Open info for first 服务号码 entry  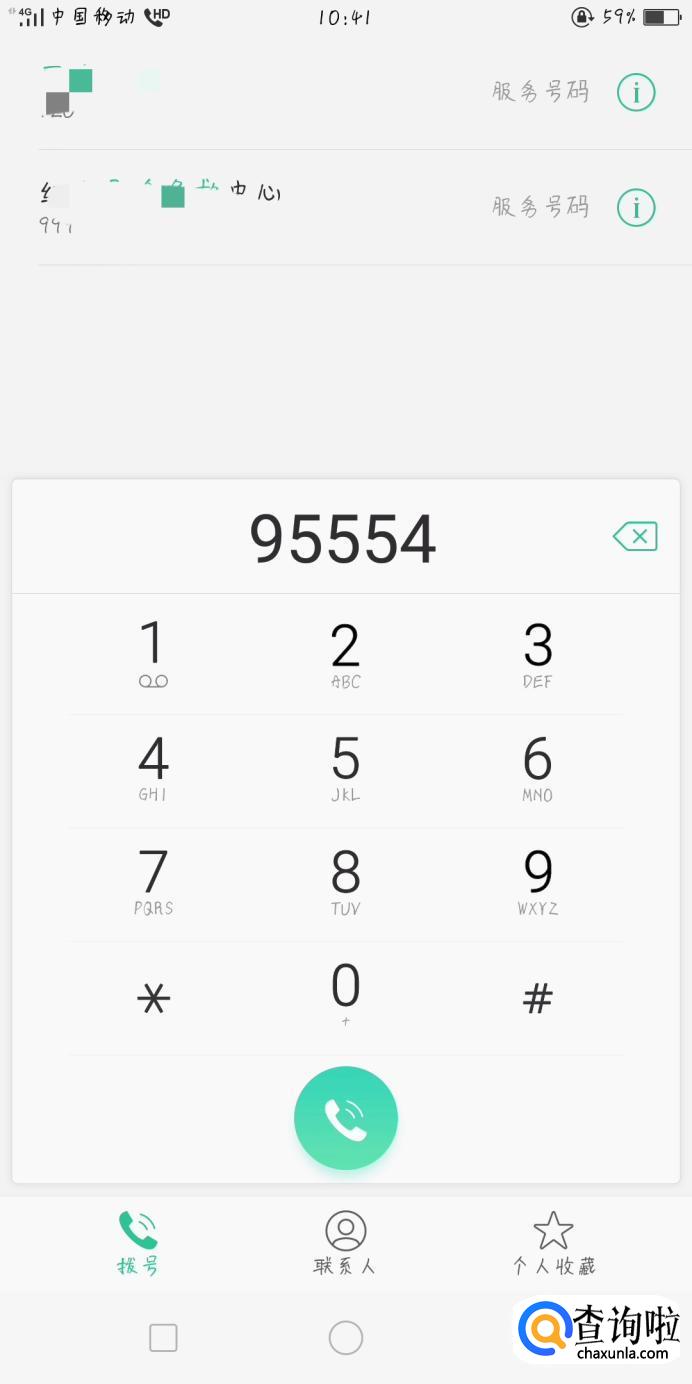coord(636,93)
